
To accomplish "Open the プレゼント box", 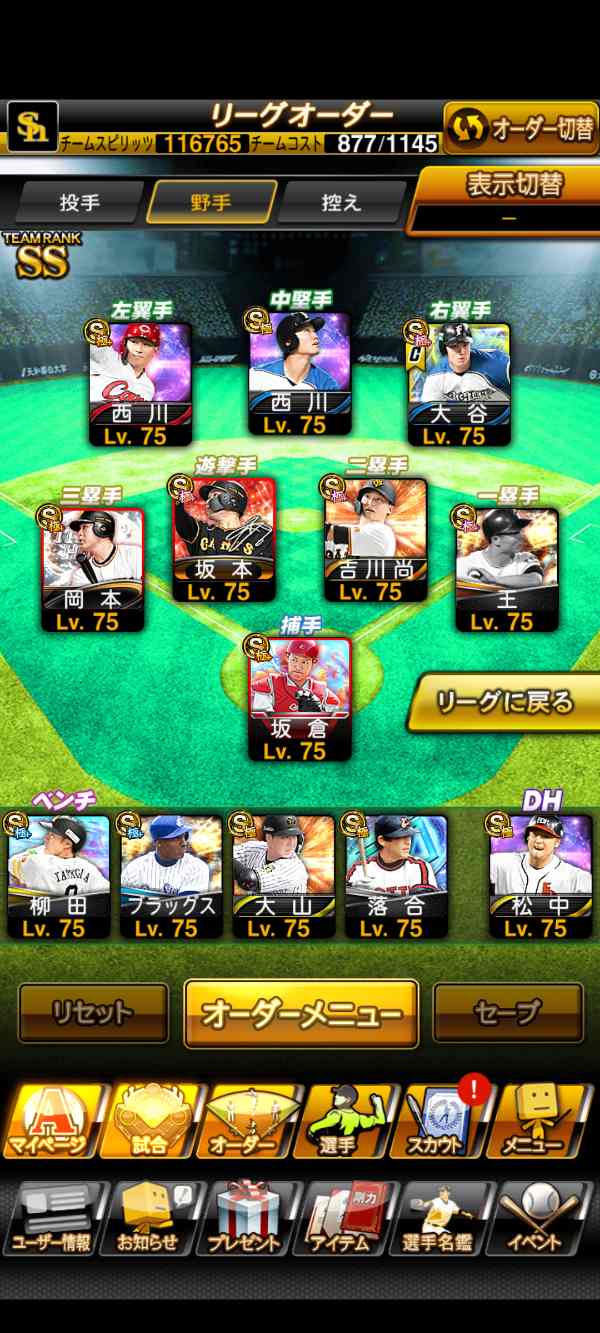I will (x=245, y=1219).
